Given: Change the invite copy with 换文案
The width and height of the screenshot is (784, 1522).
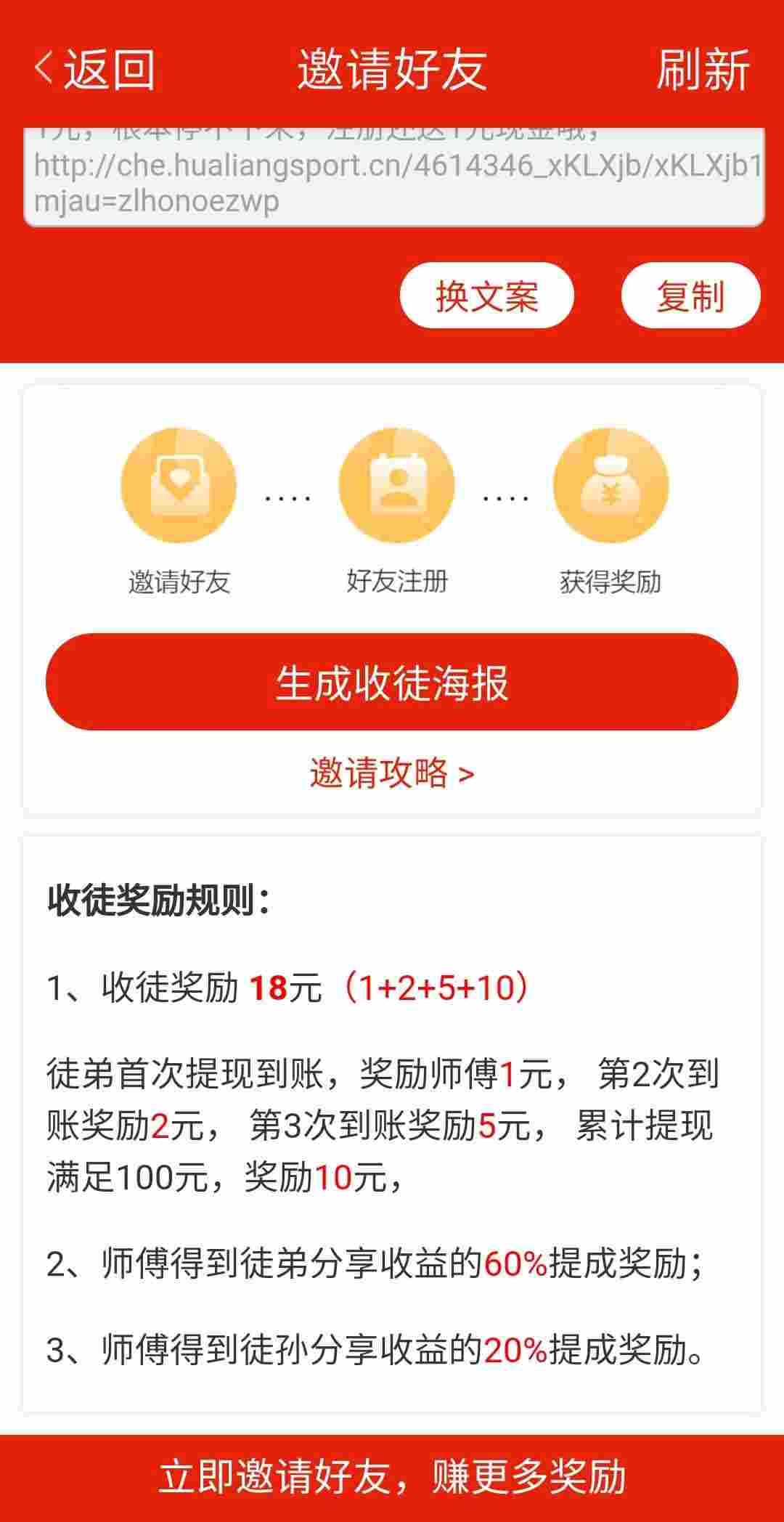Looking at the screenshot, I should pos(486,296).
